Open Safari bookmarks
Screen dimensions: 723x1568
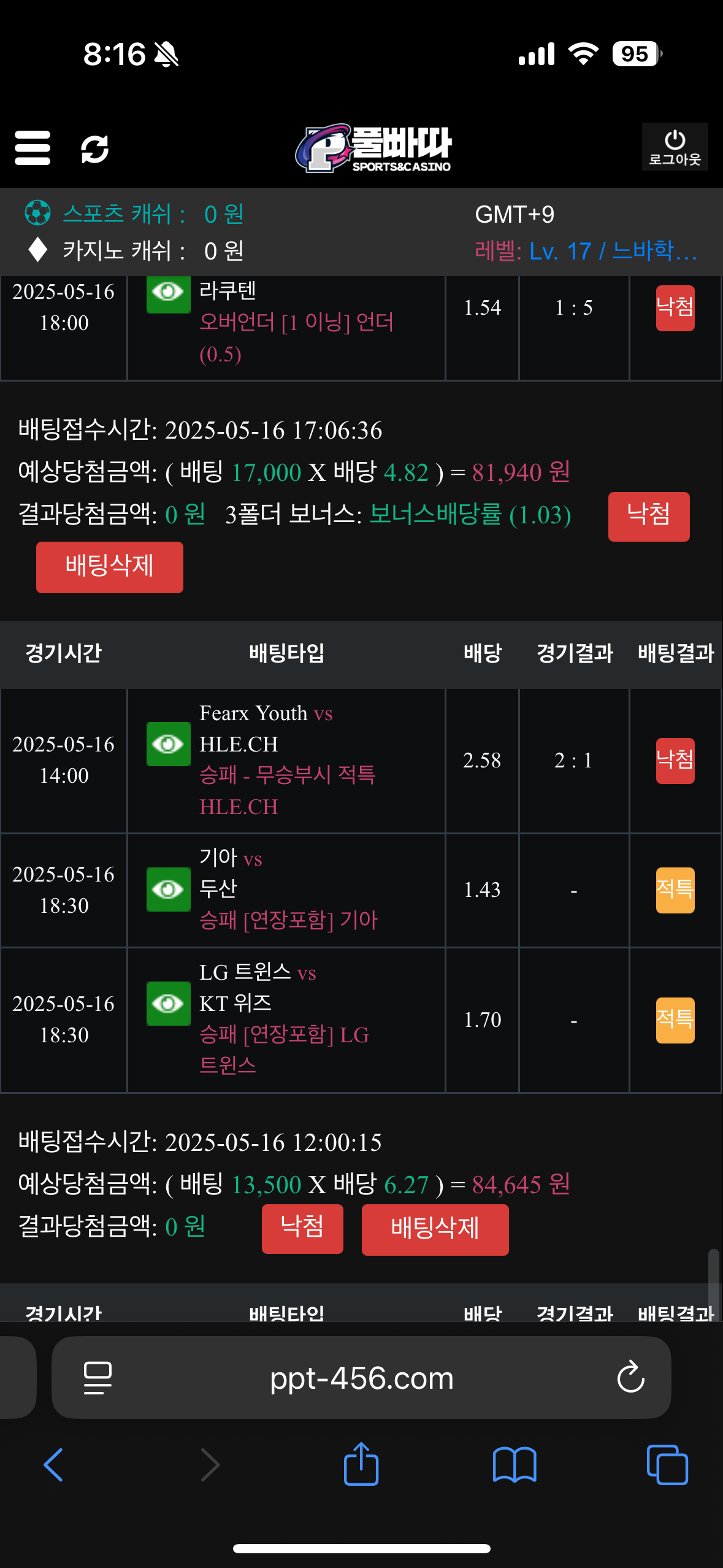click(515, 1464)
